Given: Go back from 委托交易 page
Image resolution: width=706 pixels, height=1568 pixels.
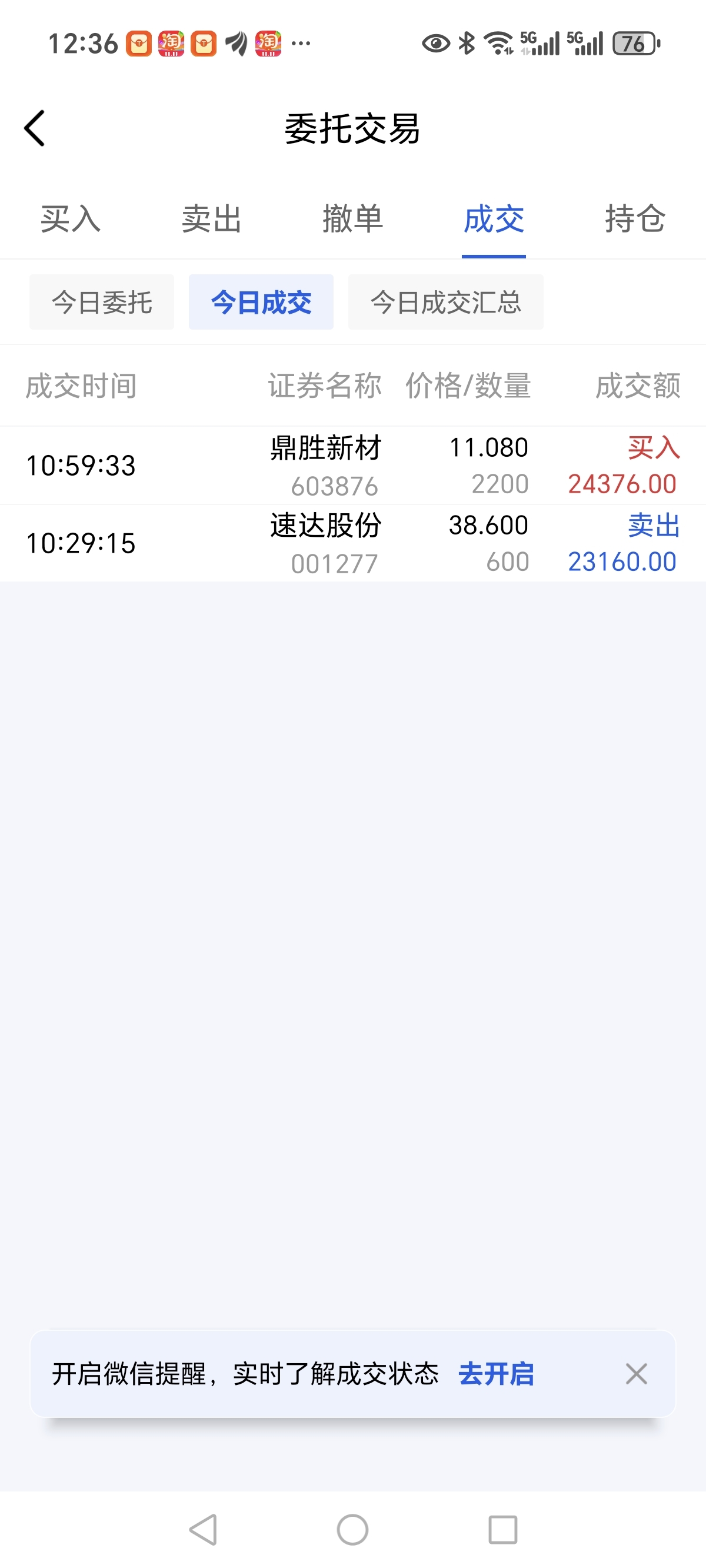Looking at the screenshot, I should pos(35,128).
